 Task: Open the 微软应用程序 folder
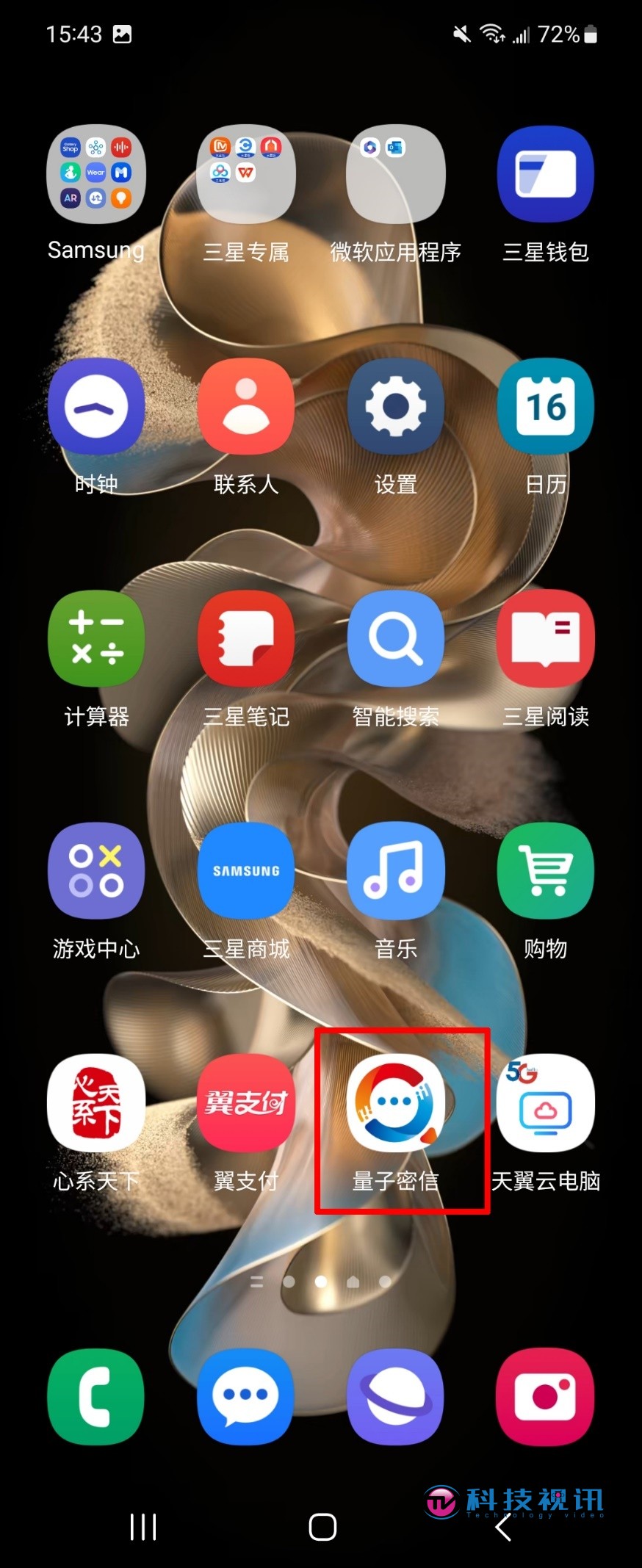396,174
